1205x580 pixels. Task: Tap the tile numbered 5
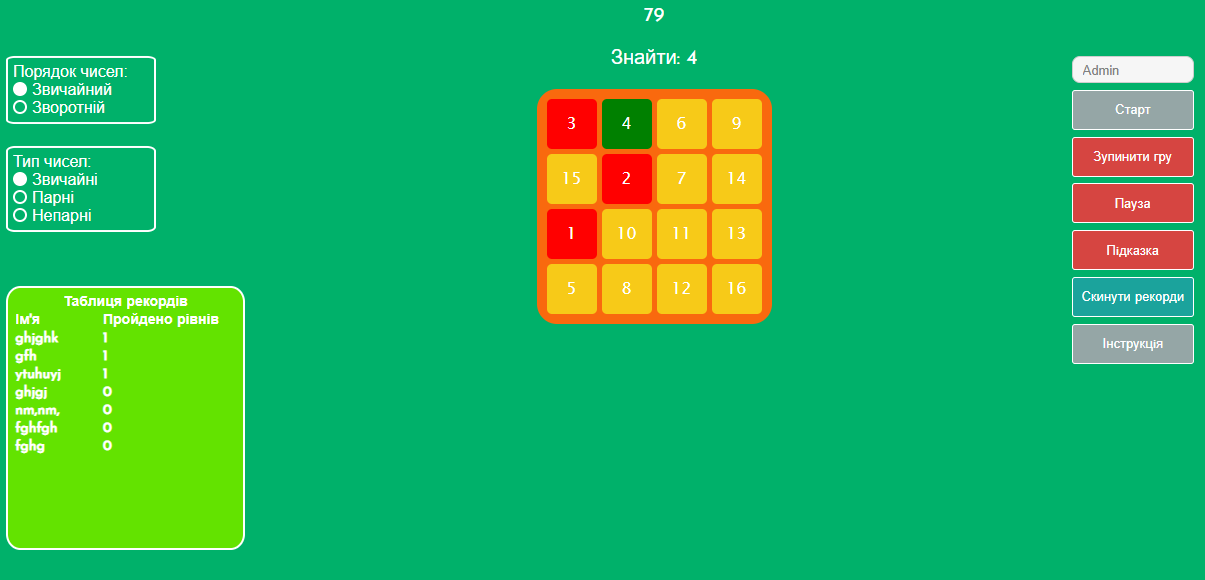click(x=572, y=289)
